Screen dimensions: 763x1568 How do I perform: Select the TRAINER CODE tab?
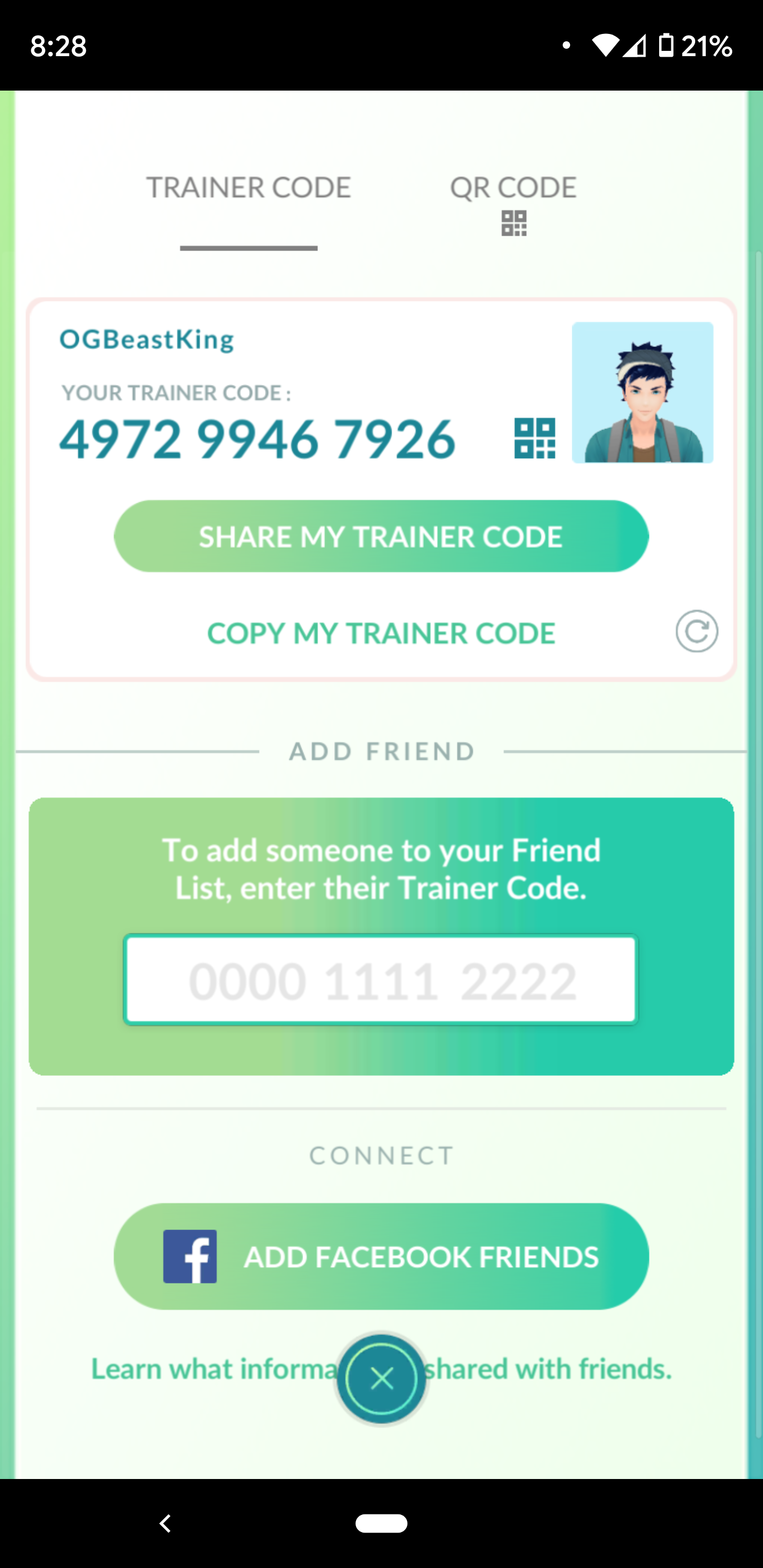point(249,187)
